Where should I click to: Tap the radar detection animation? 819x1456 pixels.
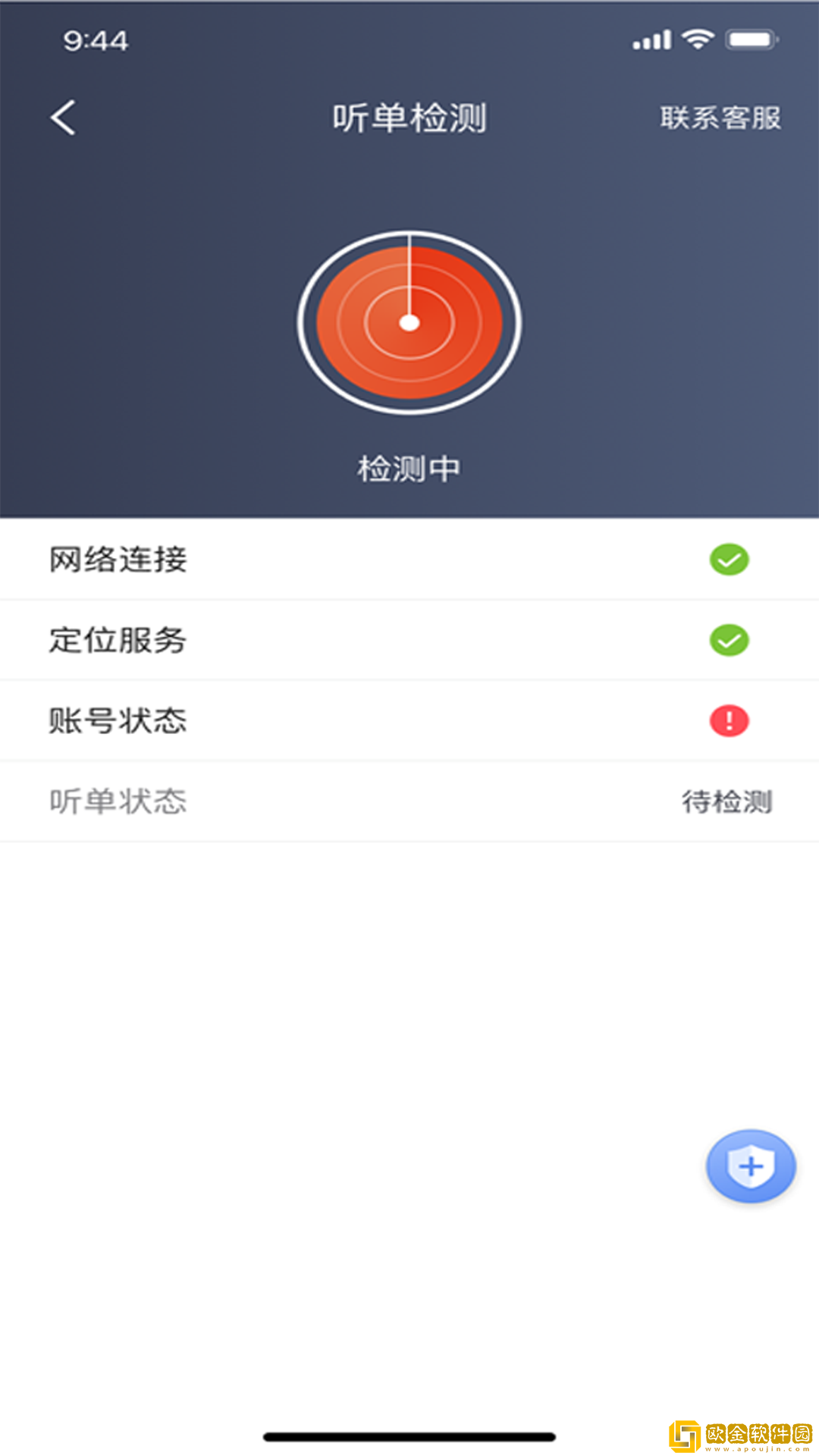click(x=410, y=322)
